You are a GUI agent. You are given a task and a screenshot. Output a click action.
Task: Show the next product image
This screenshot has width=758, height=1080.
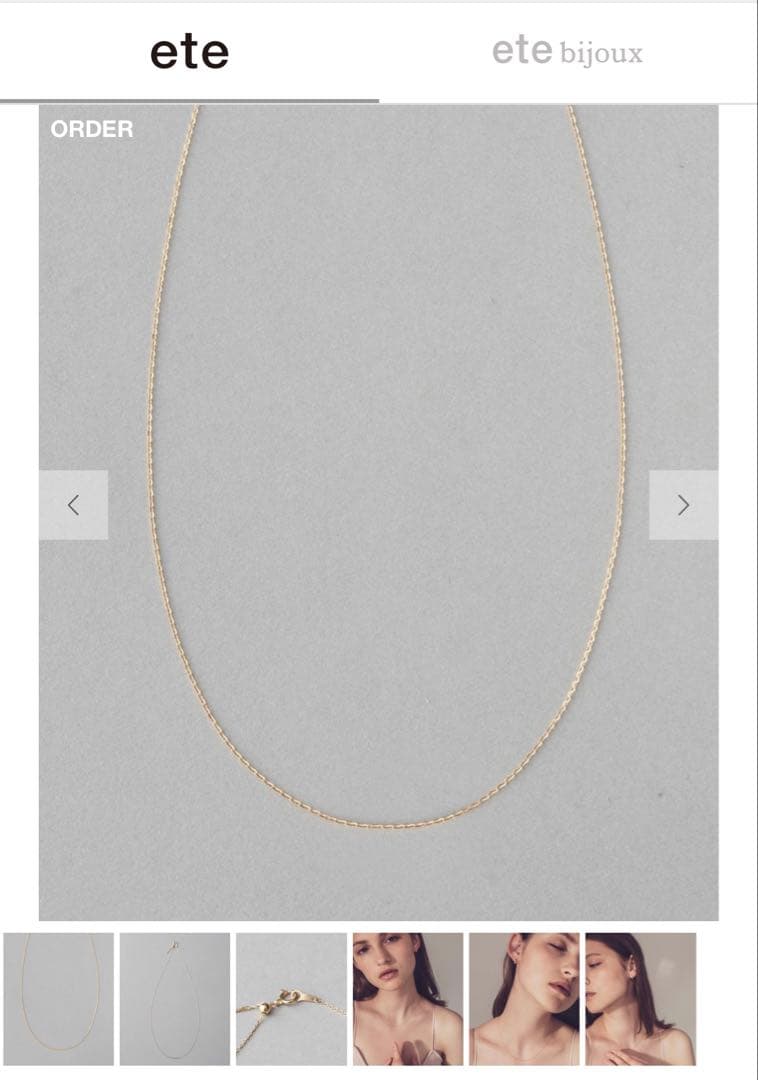coord(683,505)
